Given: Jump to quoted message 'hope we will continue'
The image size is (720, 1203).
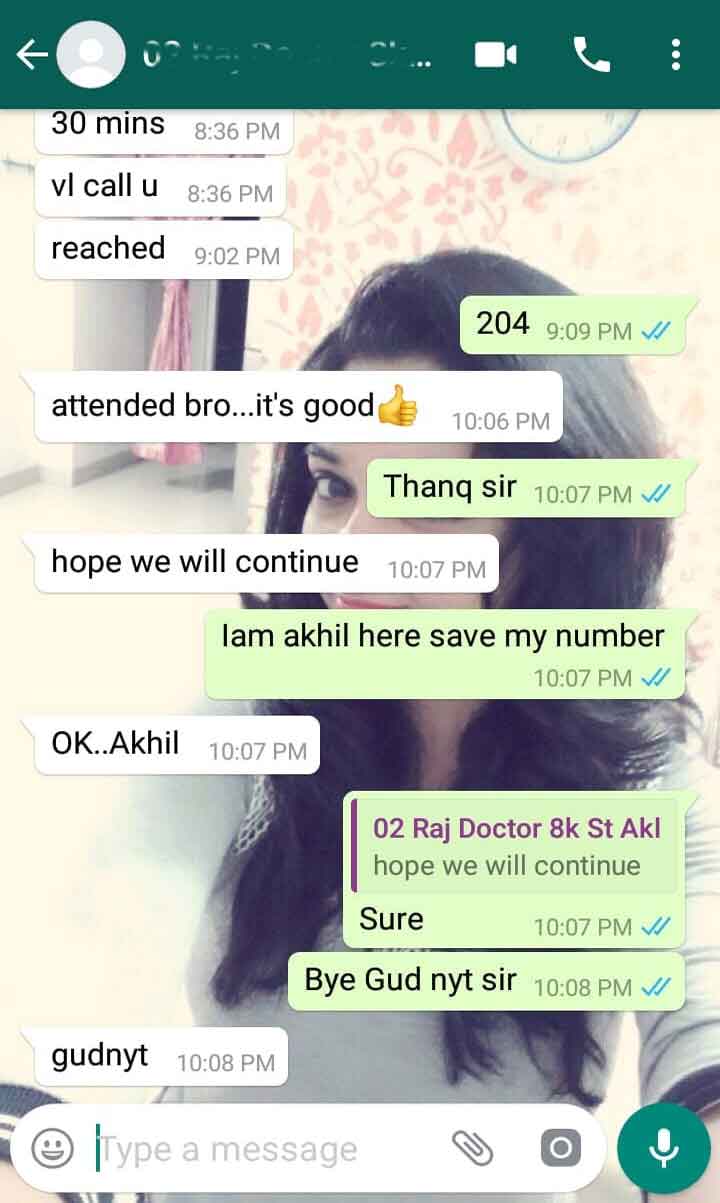Looking at the screenshot, I should pyautogui.click(x=515, y=846).
